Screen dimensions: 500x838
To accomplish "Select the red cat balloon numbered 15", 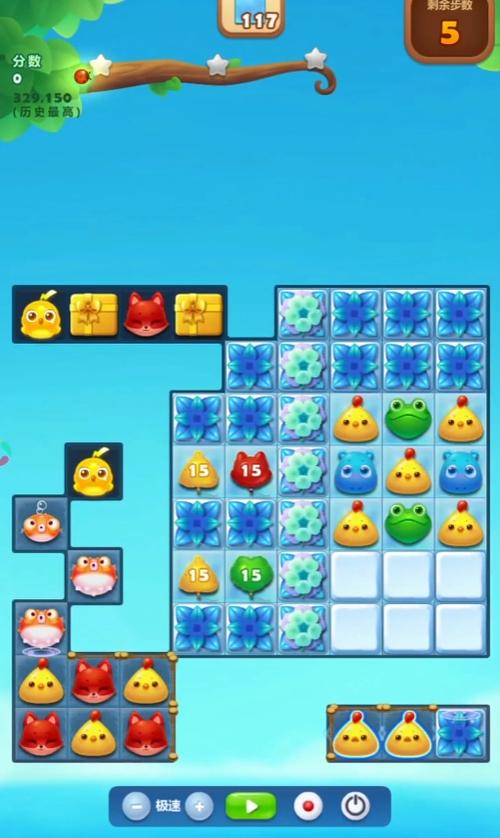I will (251, 471).
